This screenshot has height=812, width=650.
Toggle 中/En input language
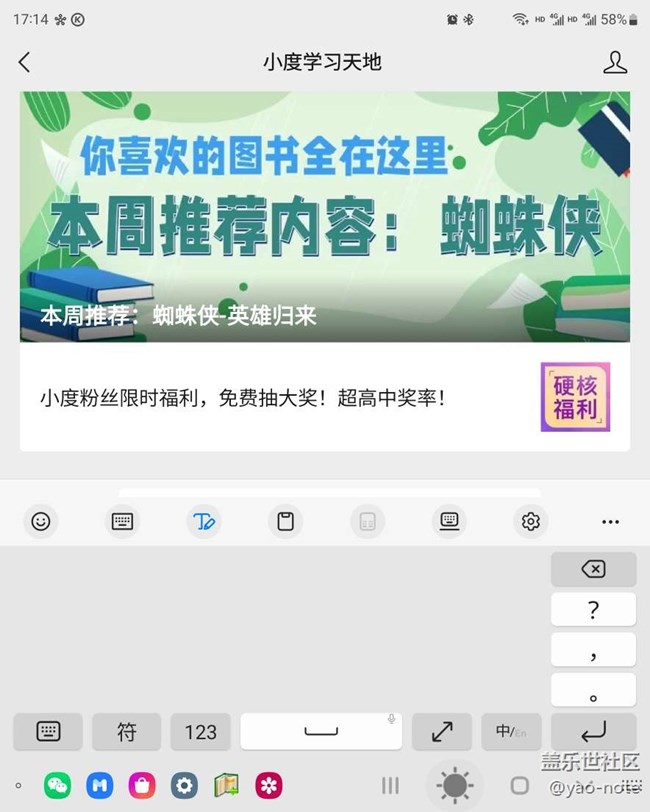tap(511, 732)
